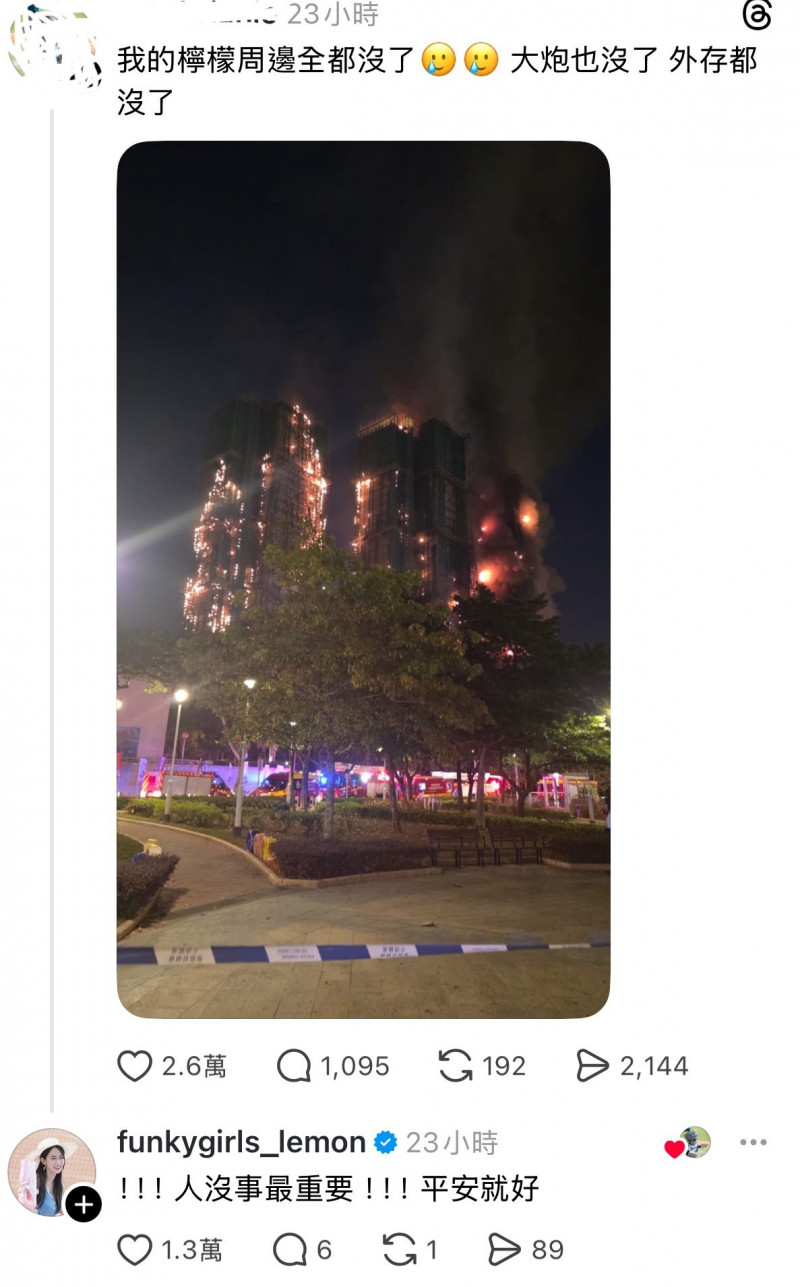800x1287 pixels.
Task: Open the burning buildings photo
Action: click(x=363, y=579)
